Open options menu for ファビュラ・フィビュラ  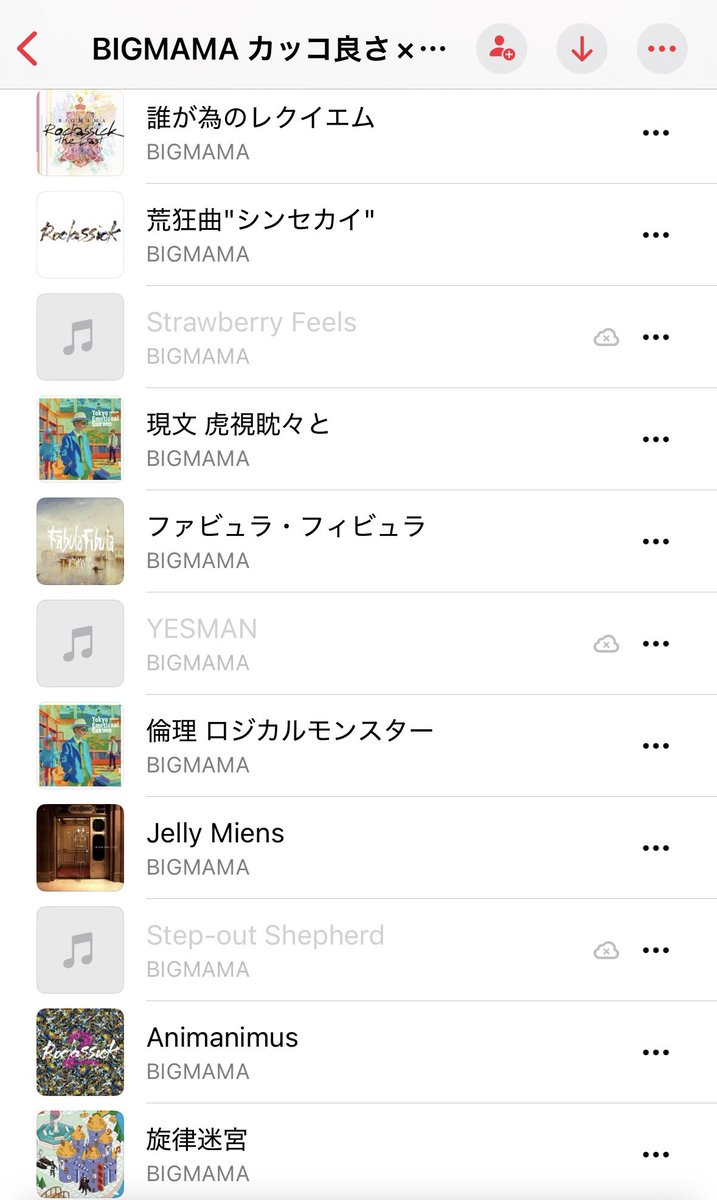coord(655,542)
